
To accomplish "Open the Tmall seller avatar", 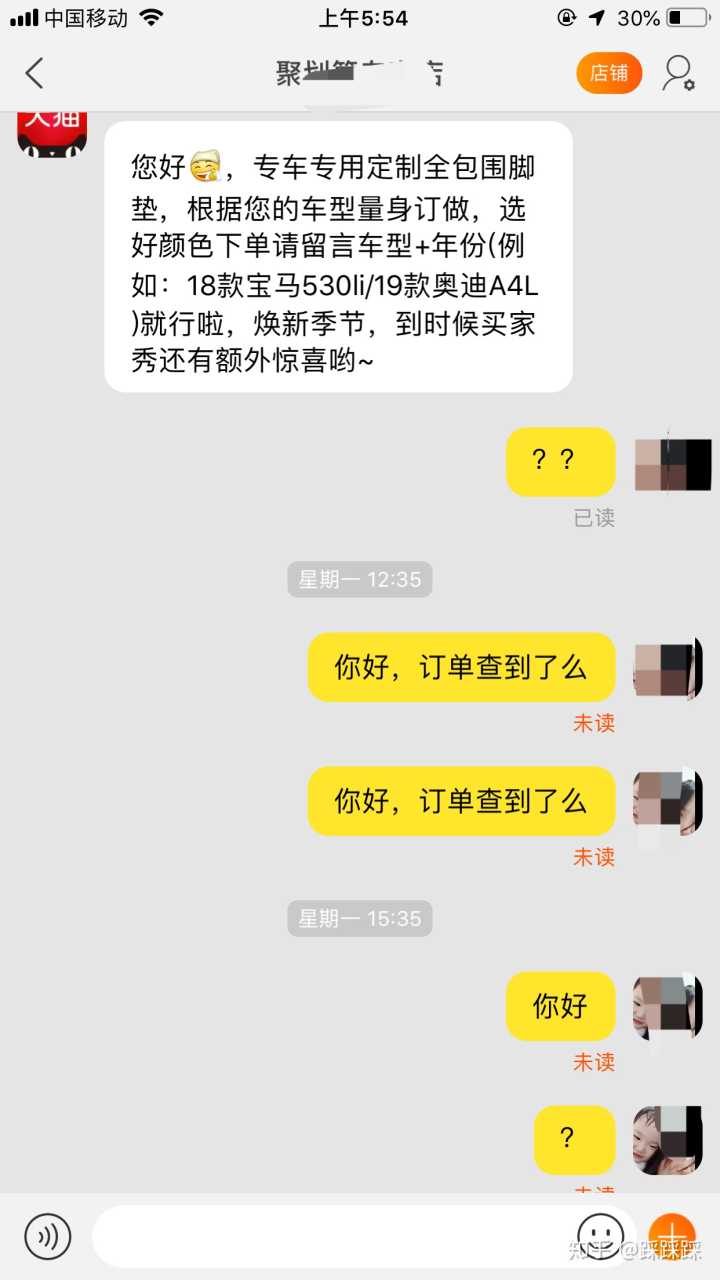I will pos(52,131).
